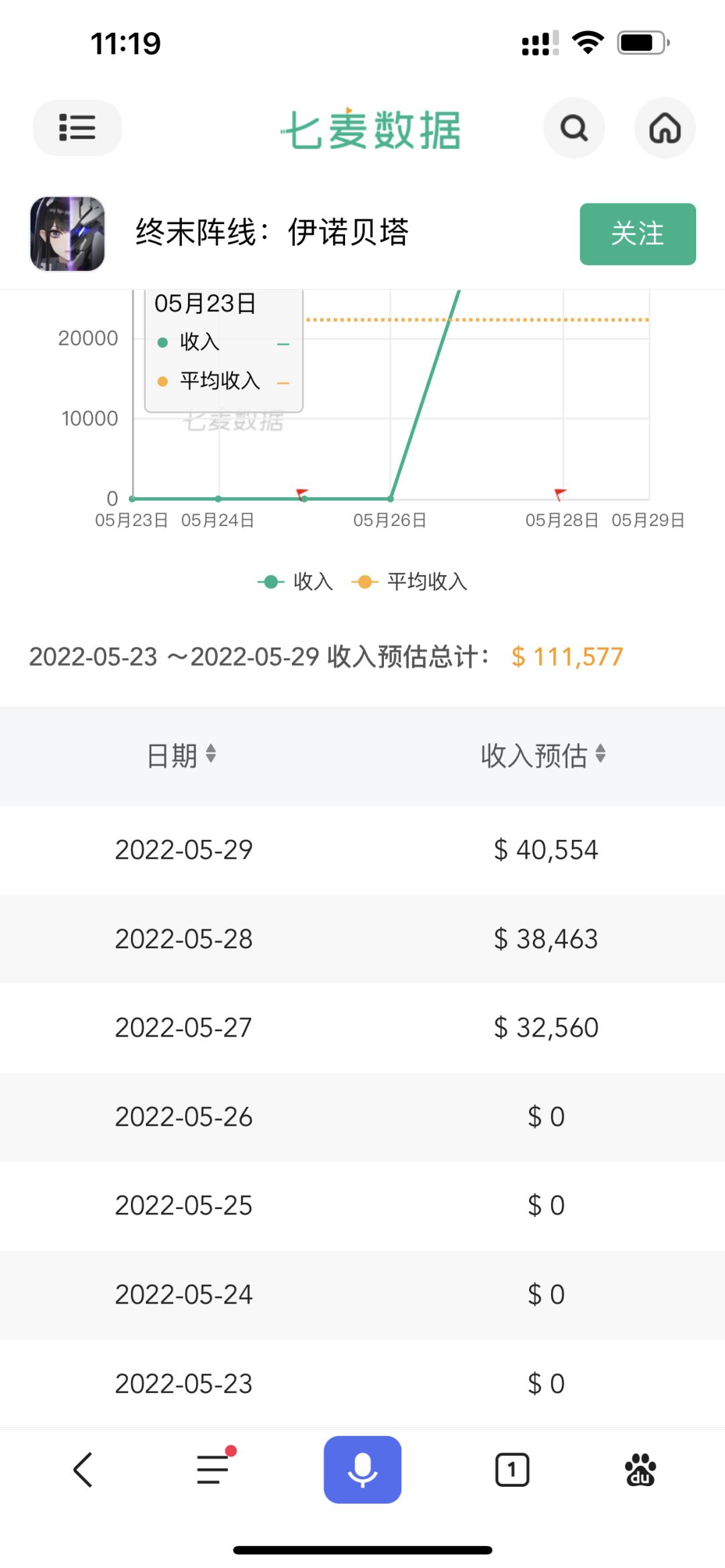Viewport: 725px width, 1568px height.
Task: Toggle the 平均收入 legend series
Action: coord(409,582)
